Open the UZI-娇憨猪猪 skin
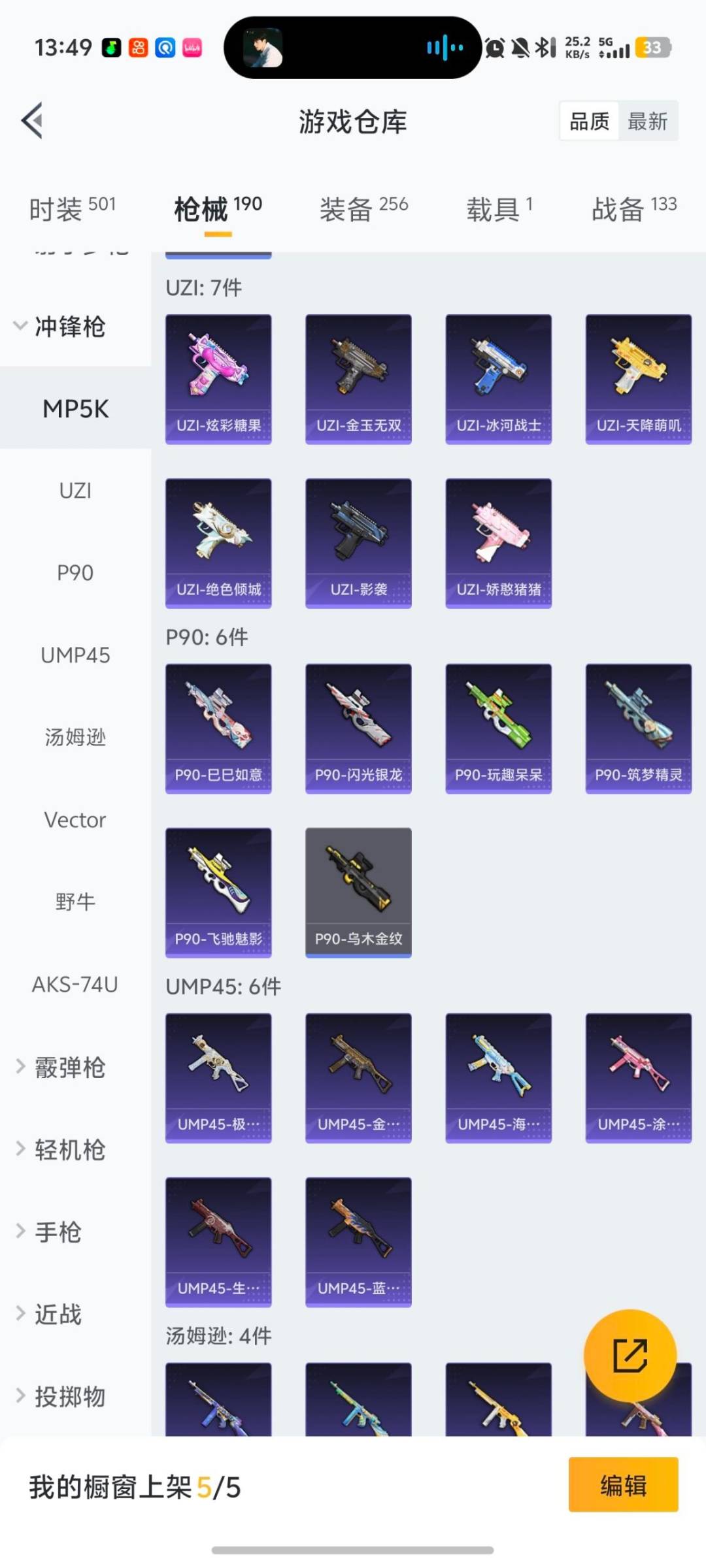This screenshot has width=706, height=1568. click(x=498, y=543)
